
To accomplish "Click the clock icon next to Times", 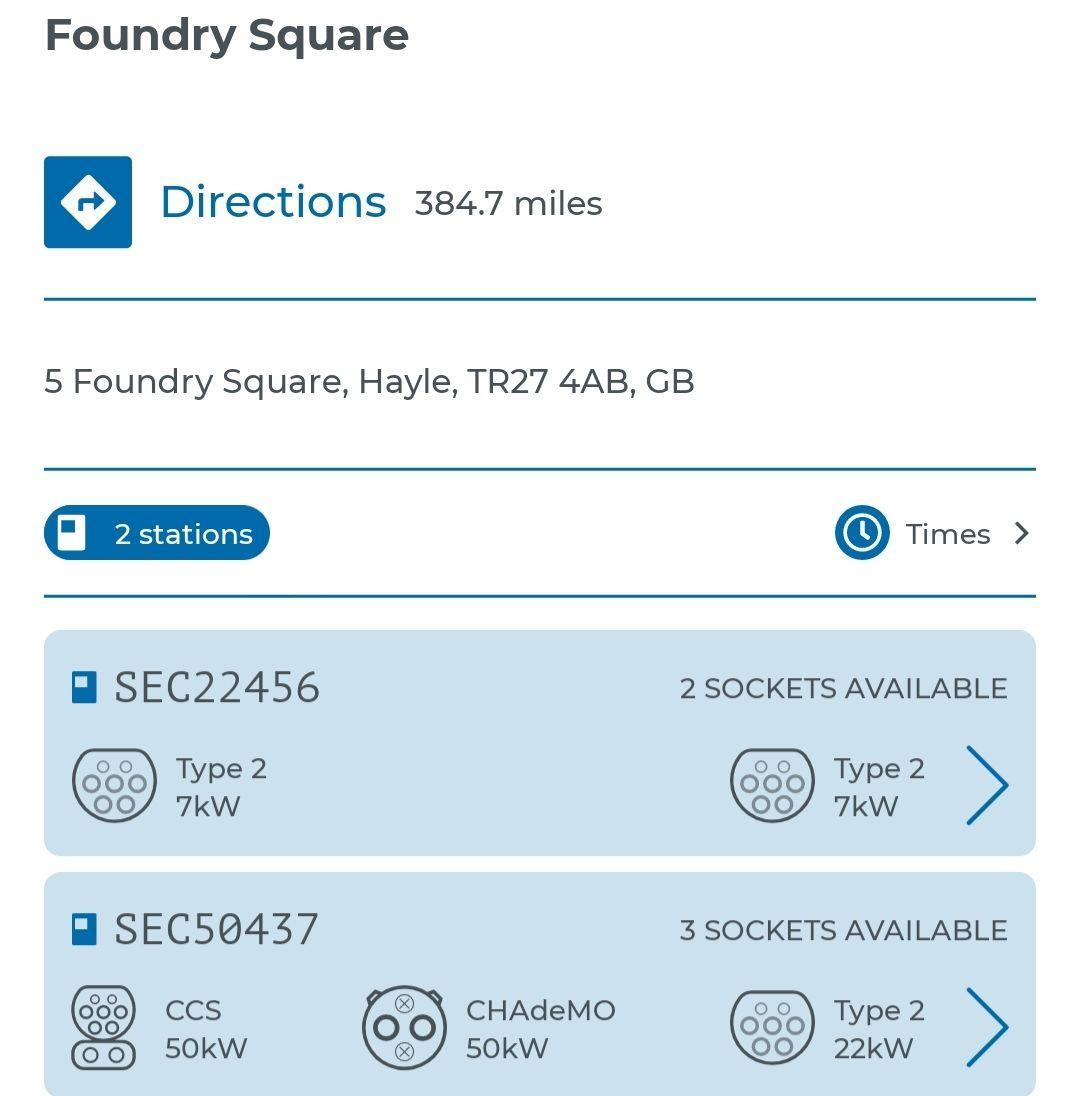I will [x=860, y=533].
